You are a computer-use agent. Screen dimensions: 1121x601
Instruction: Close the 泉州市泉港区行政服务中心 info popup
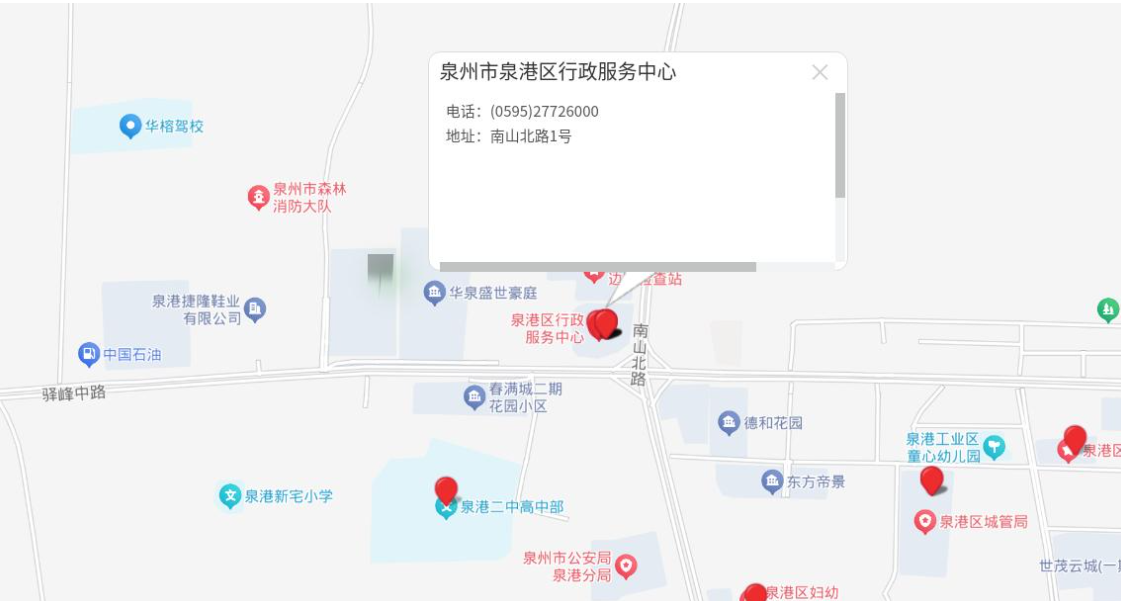[x=820, y=72]
